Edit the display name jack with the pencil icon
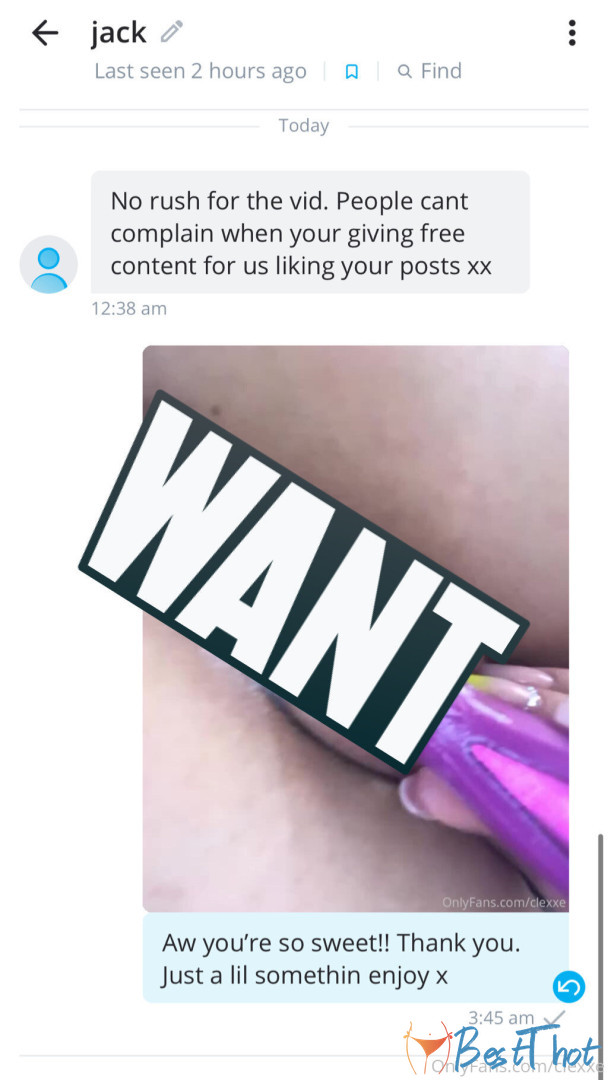This screenshot has height=1080, width=608. click(172, 32)
